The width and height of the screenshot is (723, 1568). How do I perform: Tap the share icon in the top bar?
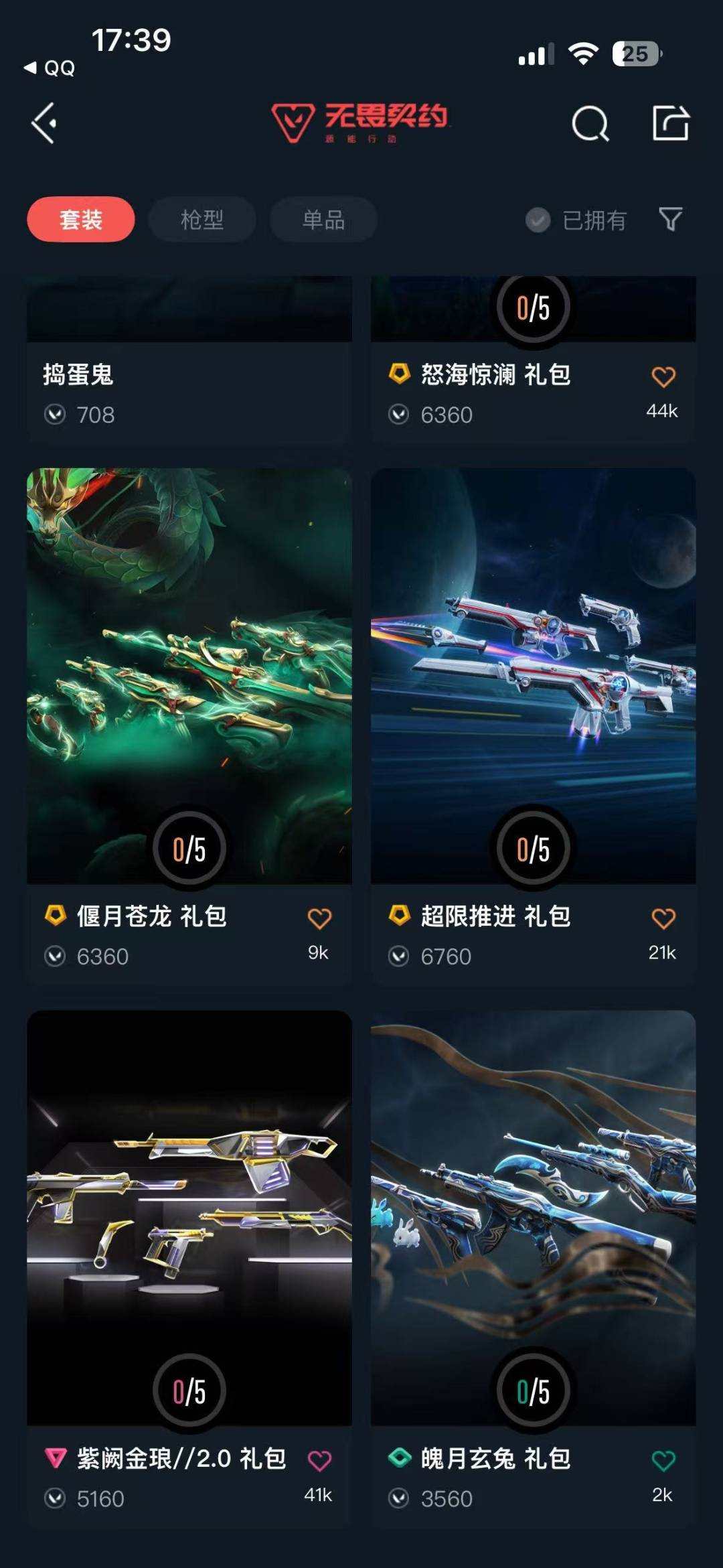tap(669, 124)
